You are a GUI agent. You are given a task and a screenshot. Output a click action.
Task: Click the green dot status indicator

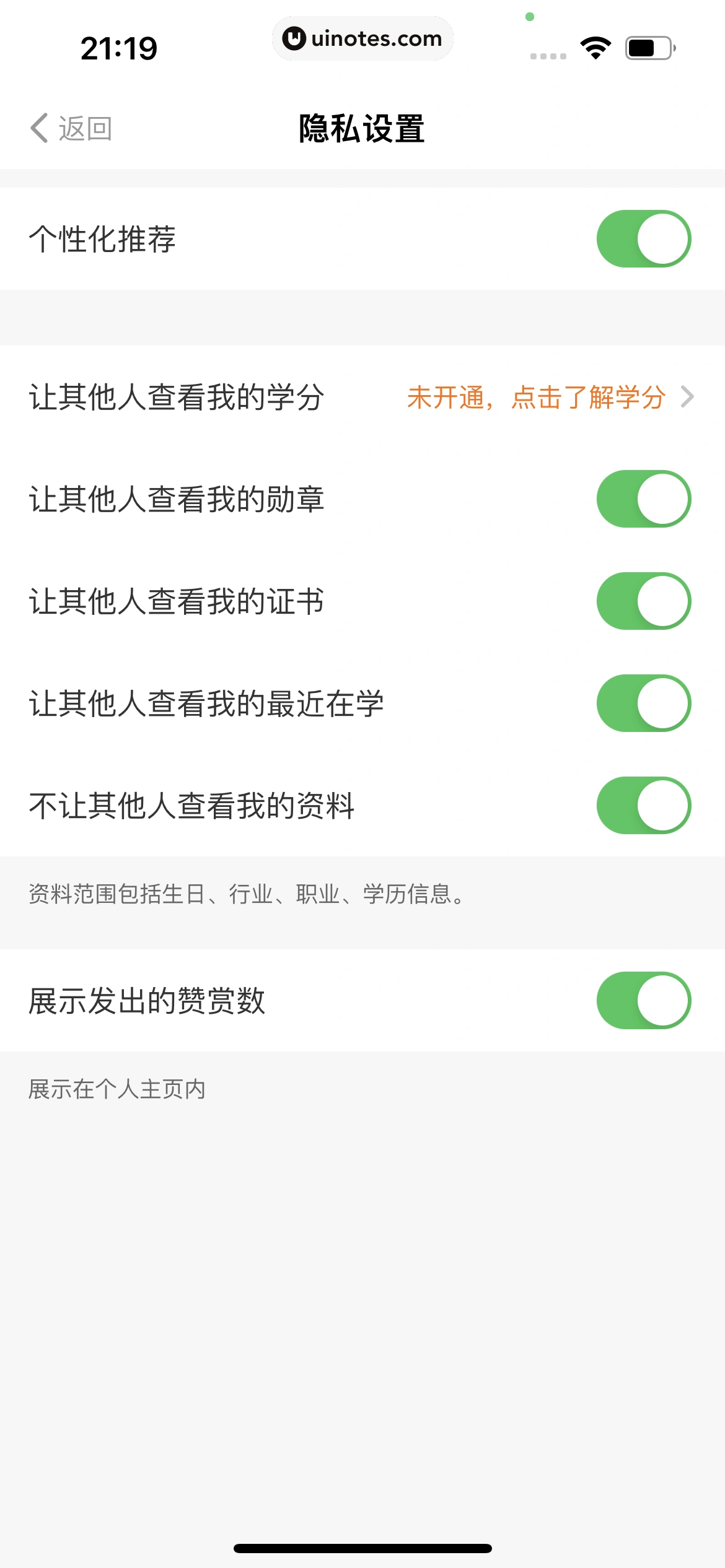530,17
